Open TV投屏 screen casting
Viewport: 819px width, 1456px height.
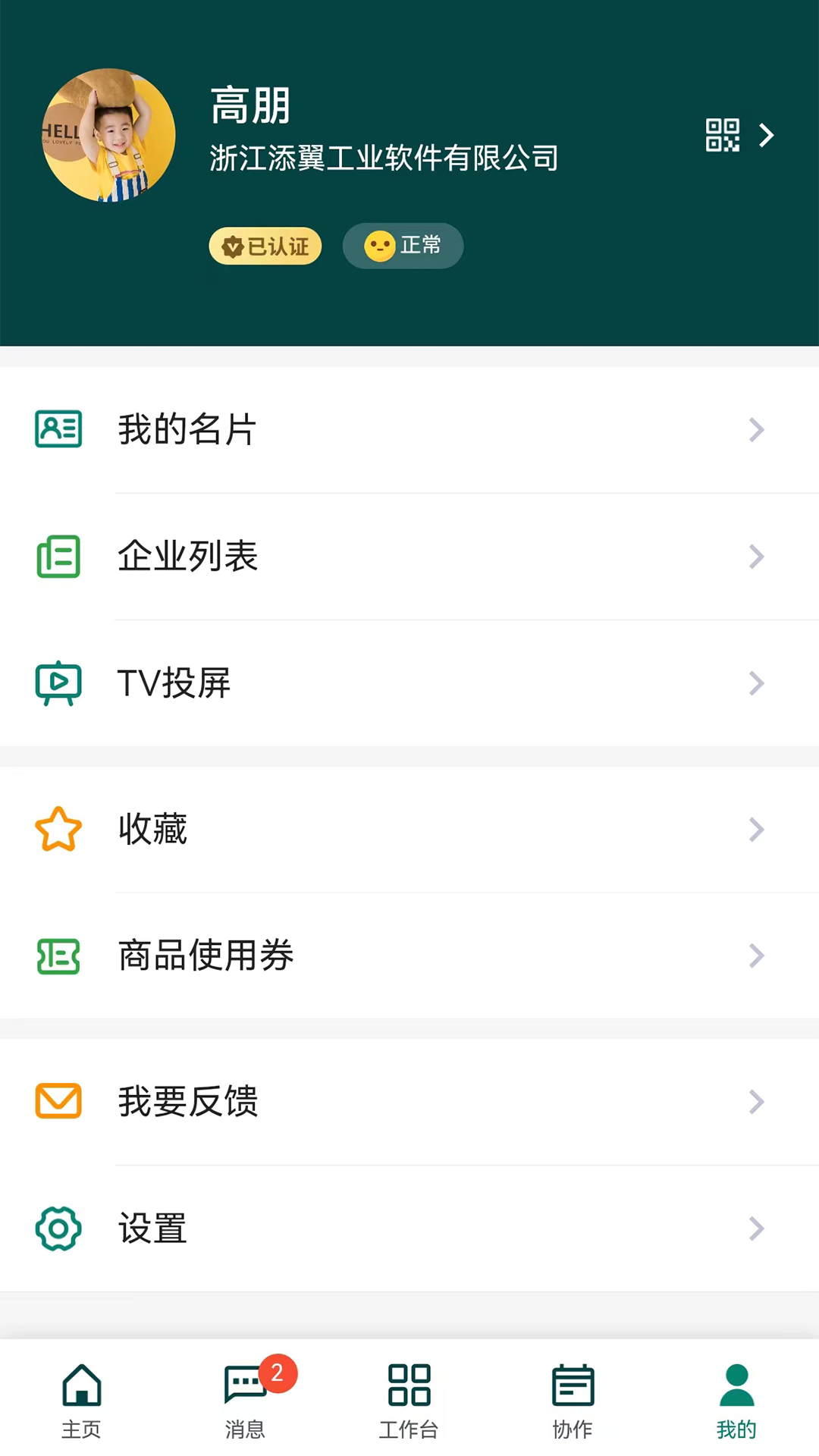pyautogui.click(x=409, y=683)
